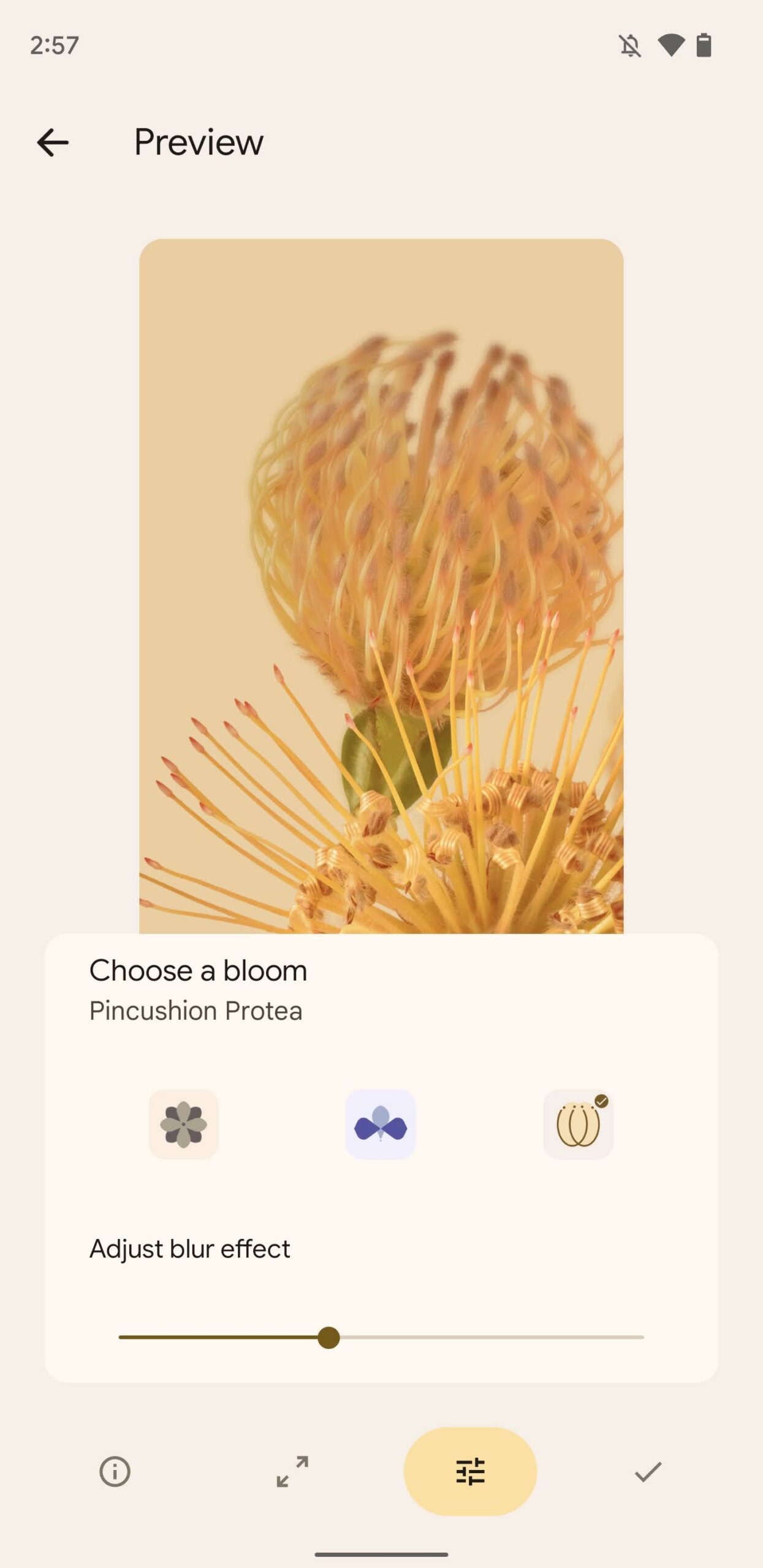The width and height of the screenshot is (763, 1568).
Task: Select the gray flower bloom option
Action: (183, 1124)
